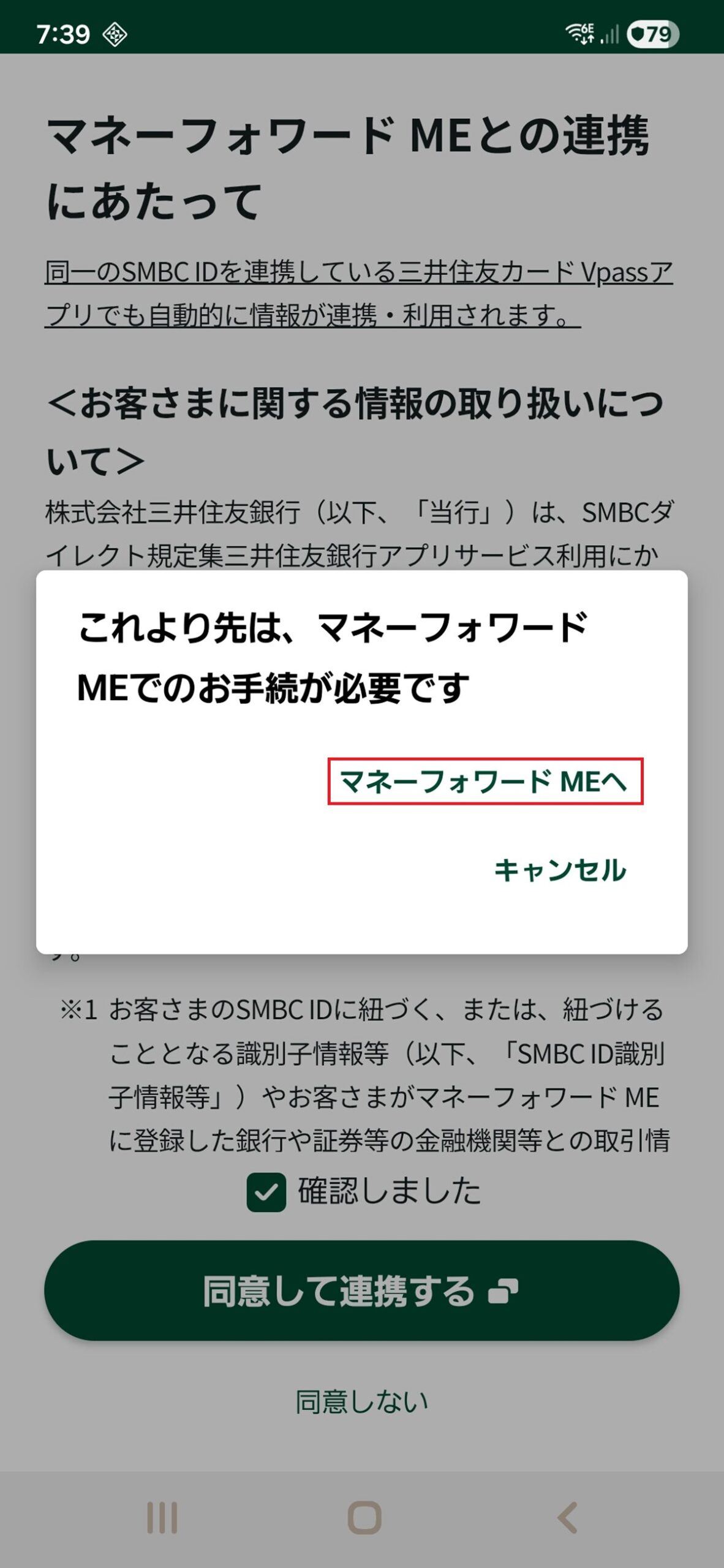Tap 同意して連携する button
This screenshot has height=1568, width=724.
[x=361, y=1291]
